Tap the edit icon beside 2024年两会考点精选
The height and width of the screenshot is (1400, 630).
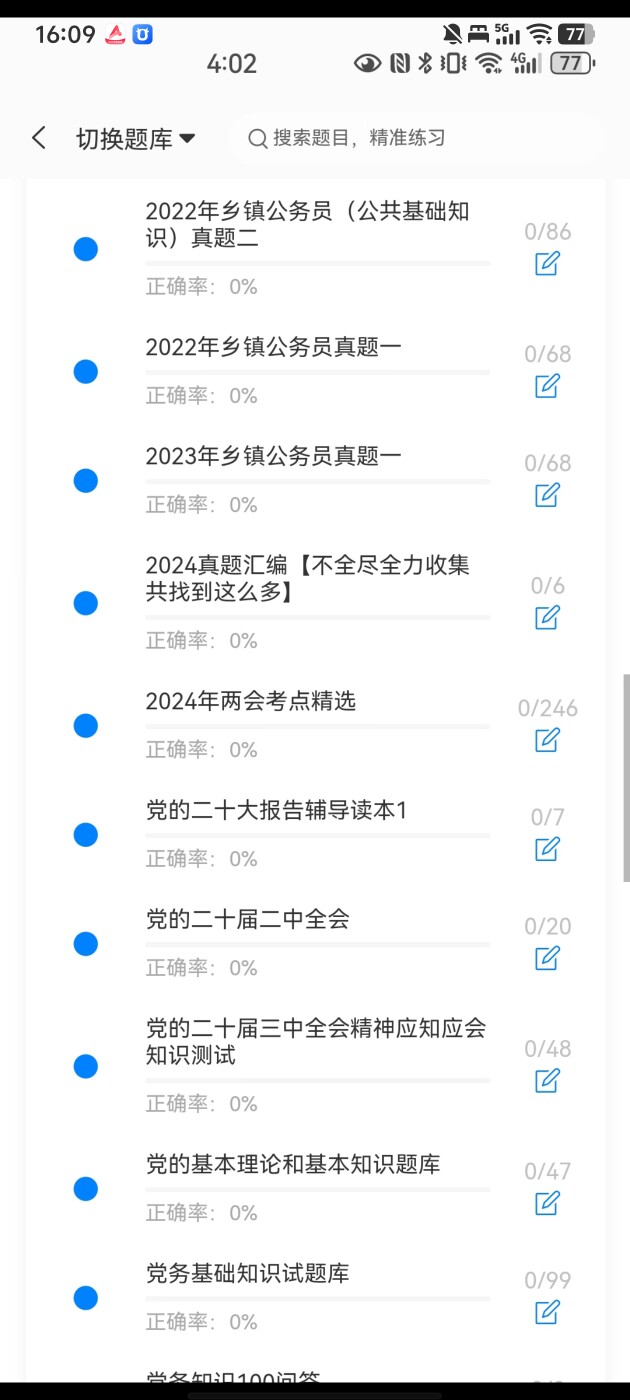click(547, 740)
